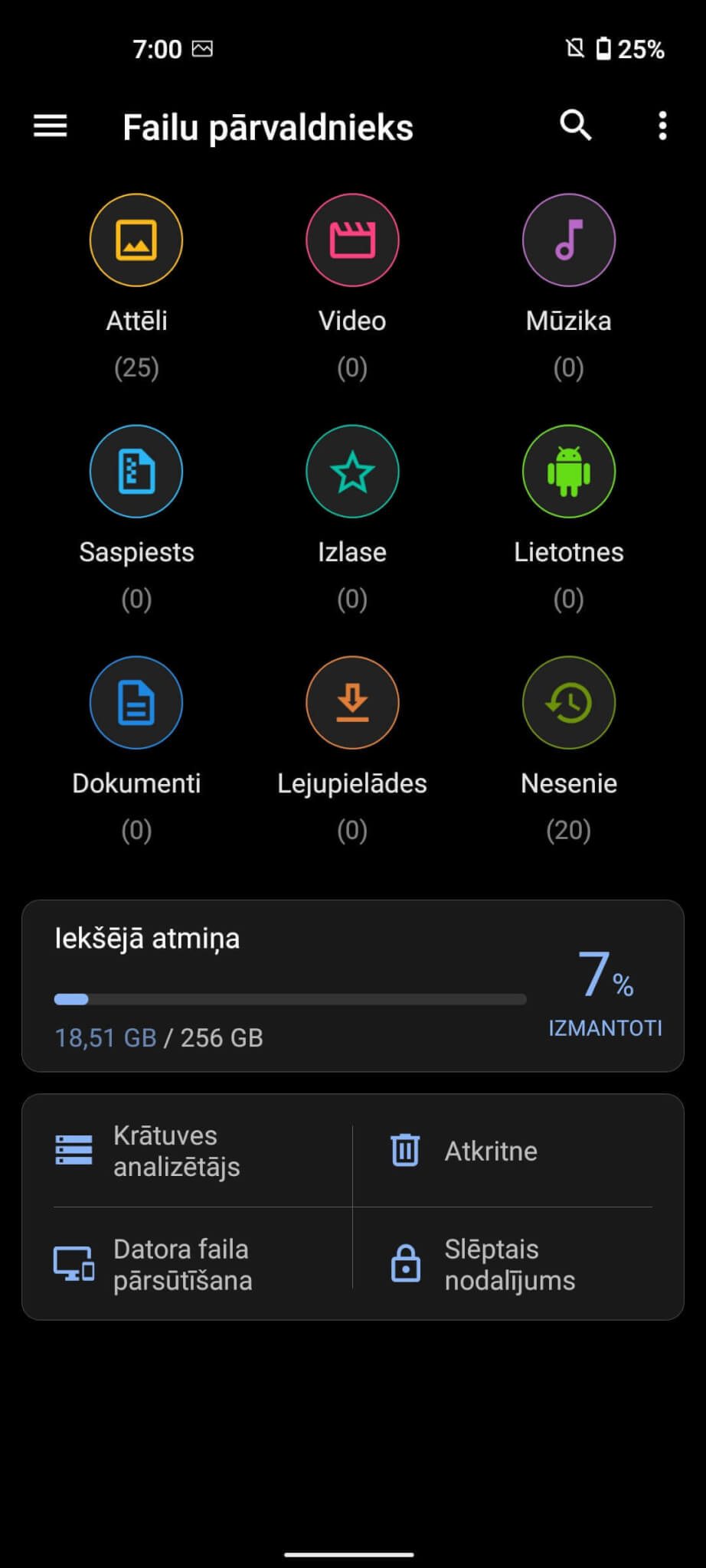
Task: Browse the Video category
Action: tap(352, 240)
